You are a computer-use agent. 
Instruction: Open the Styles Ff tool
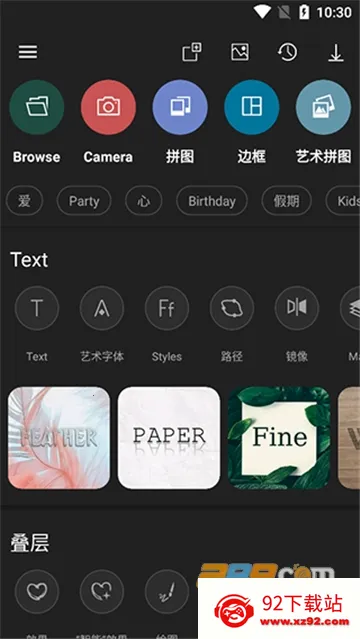tap(167, 308)
